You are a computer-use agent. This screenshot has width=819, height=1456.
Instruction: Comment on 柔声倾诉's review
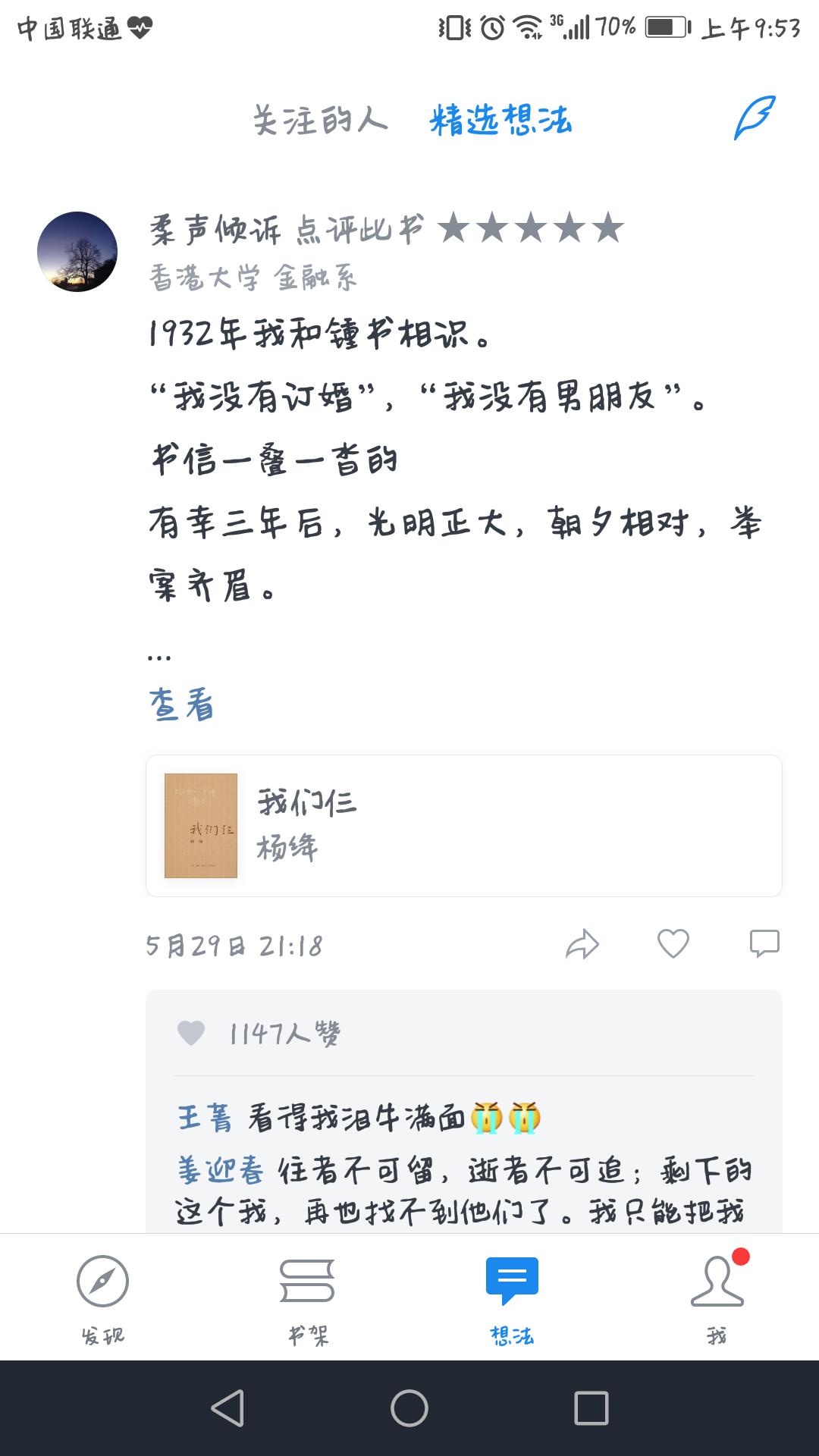coord(764,943)
